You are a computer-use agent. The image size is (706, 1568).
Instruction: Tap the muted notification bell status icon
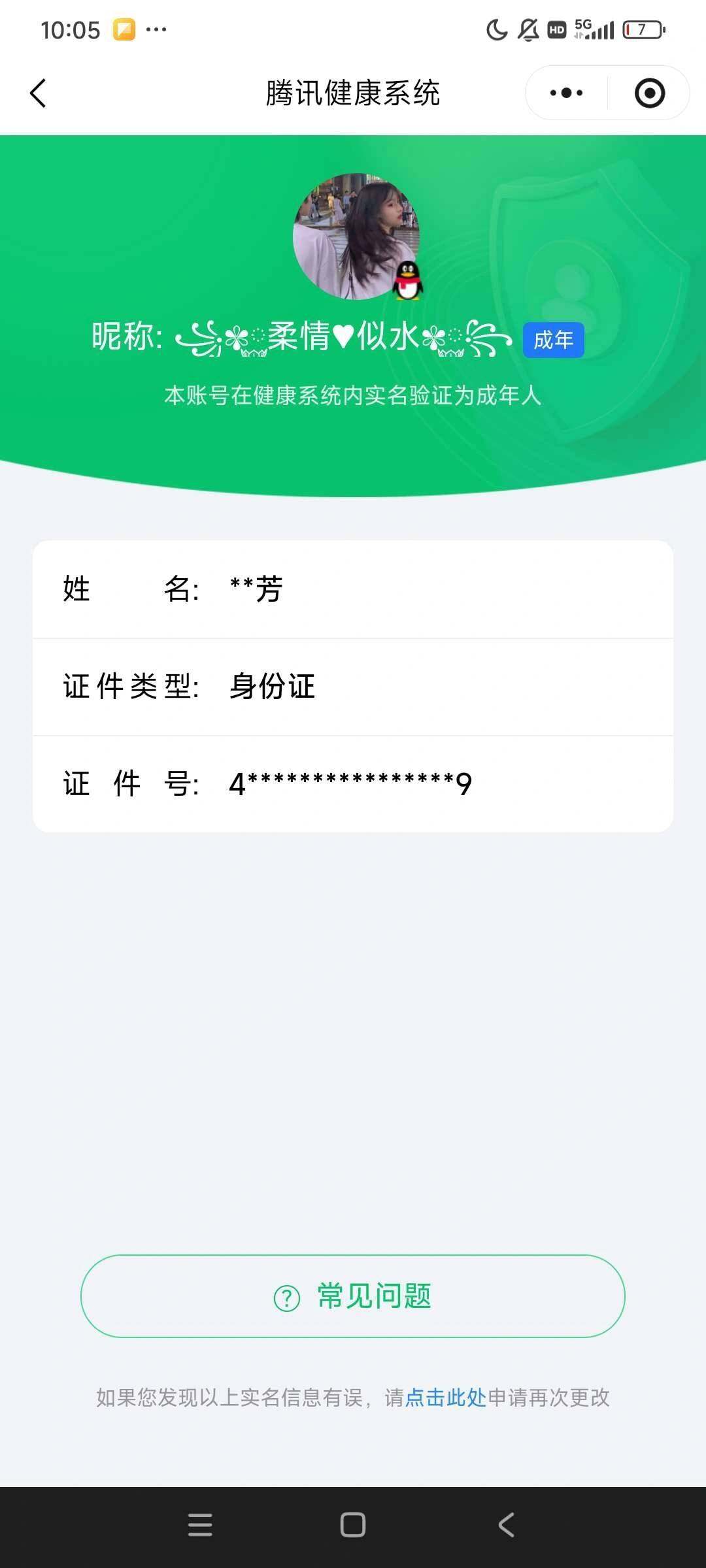(527, 29)
